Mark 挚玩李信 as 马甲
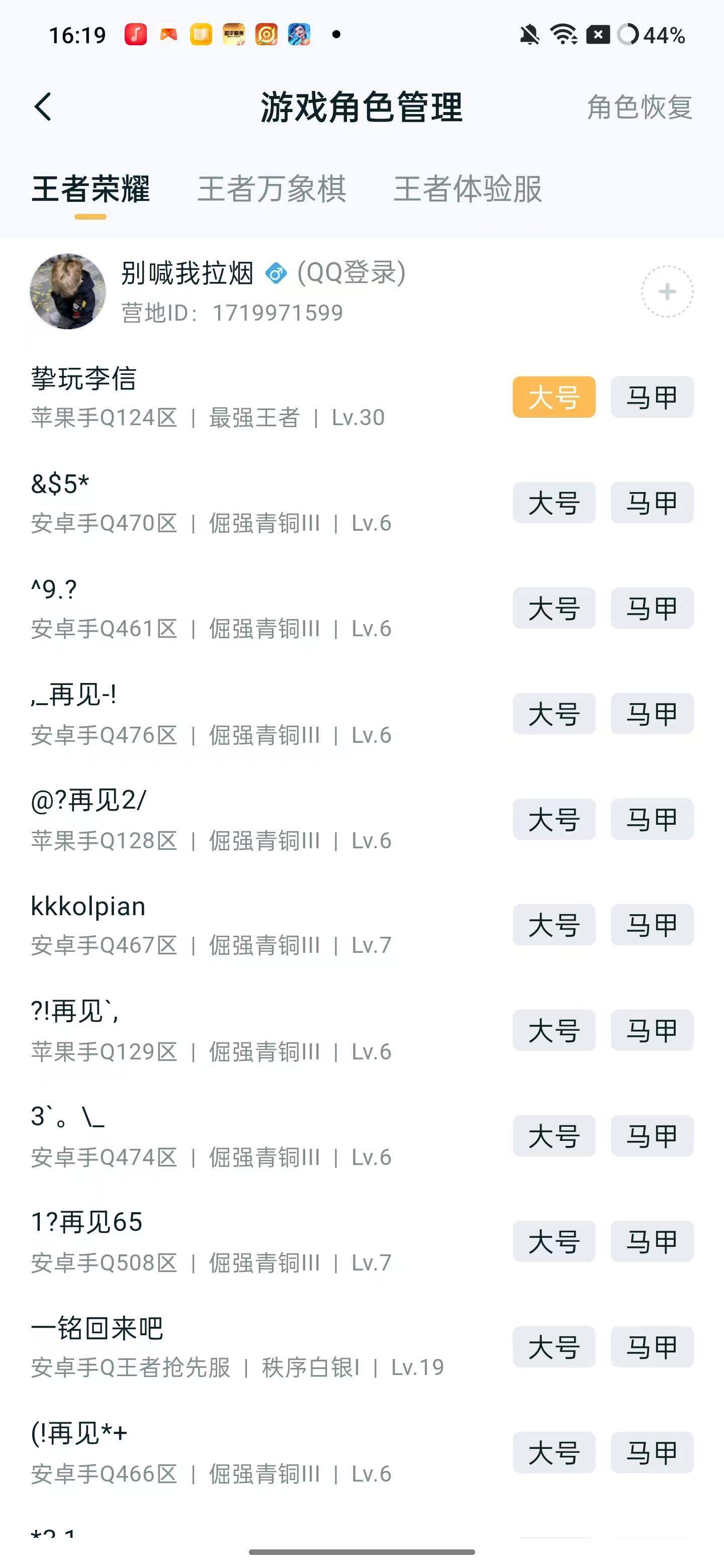 [651, 397]
